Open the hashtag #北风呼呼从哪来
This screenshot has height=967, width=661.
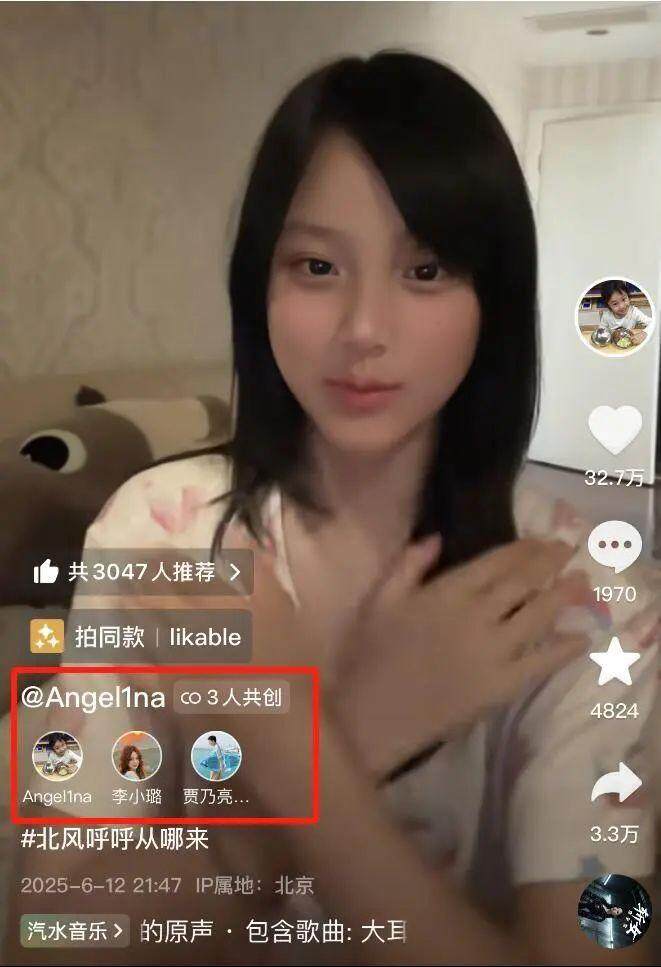point(115,838)
